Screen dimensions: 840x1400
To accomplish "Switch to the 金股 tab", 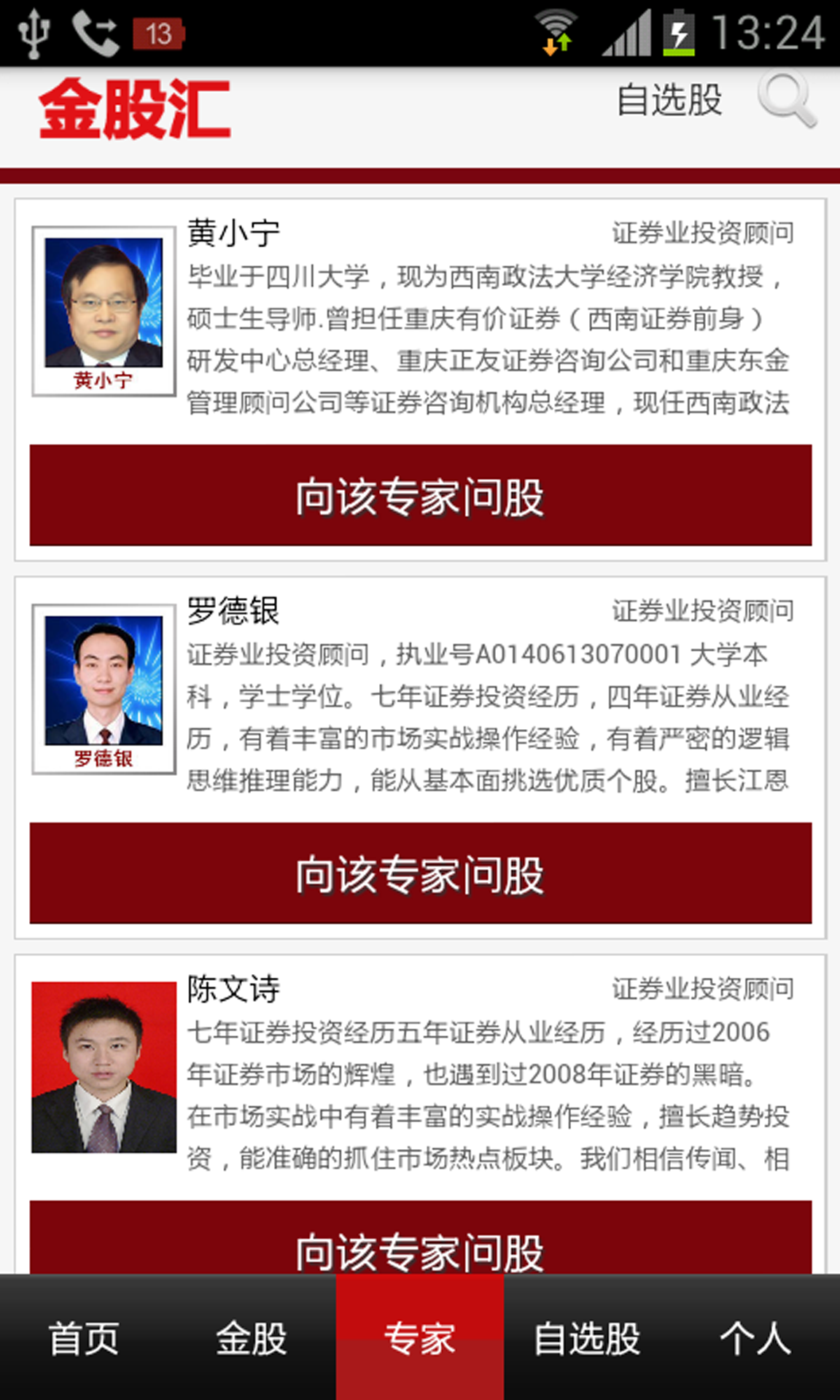I will (252, 1338).
